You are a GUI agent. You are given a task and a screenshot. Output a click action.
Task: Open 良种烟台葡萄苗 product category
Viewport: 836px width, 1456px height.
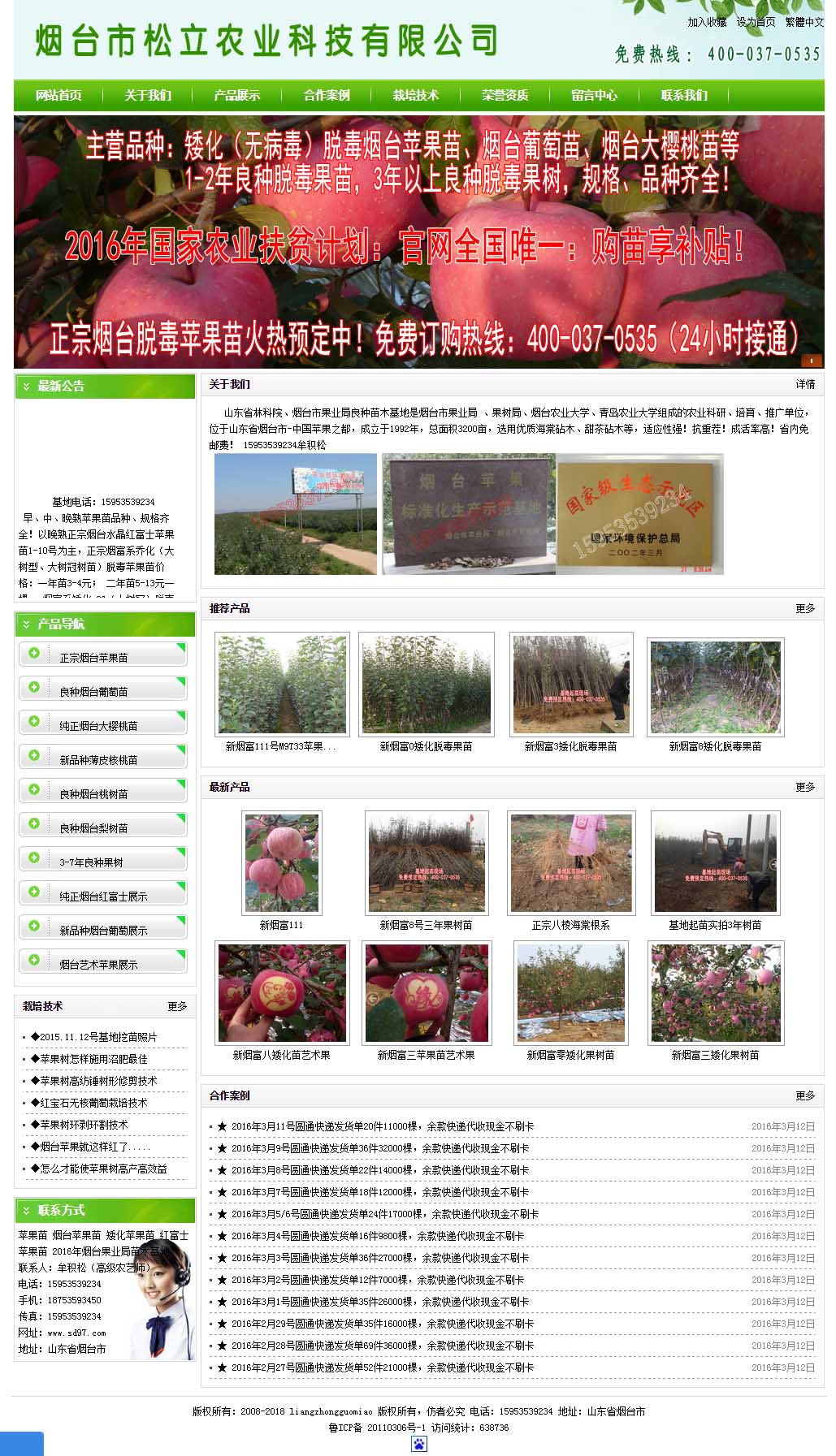point(93,692)
